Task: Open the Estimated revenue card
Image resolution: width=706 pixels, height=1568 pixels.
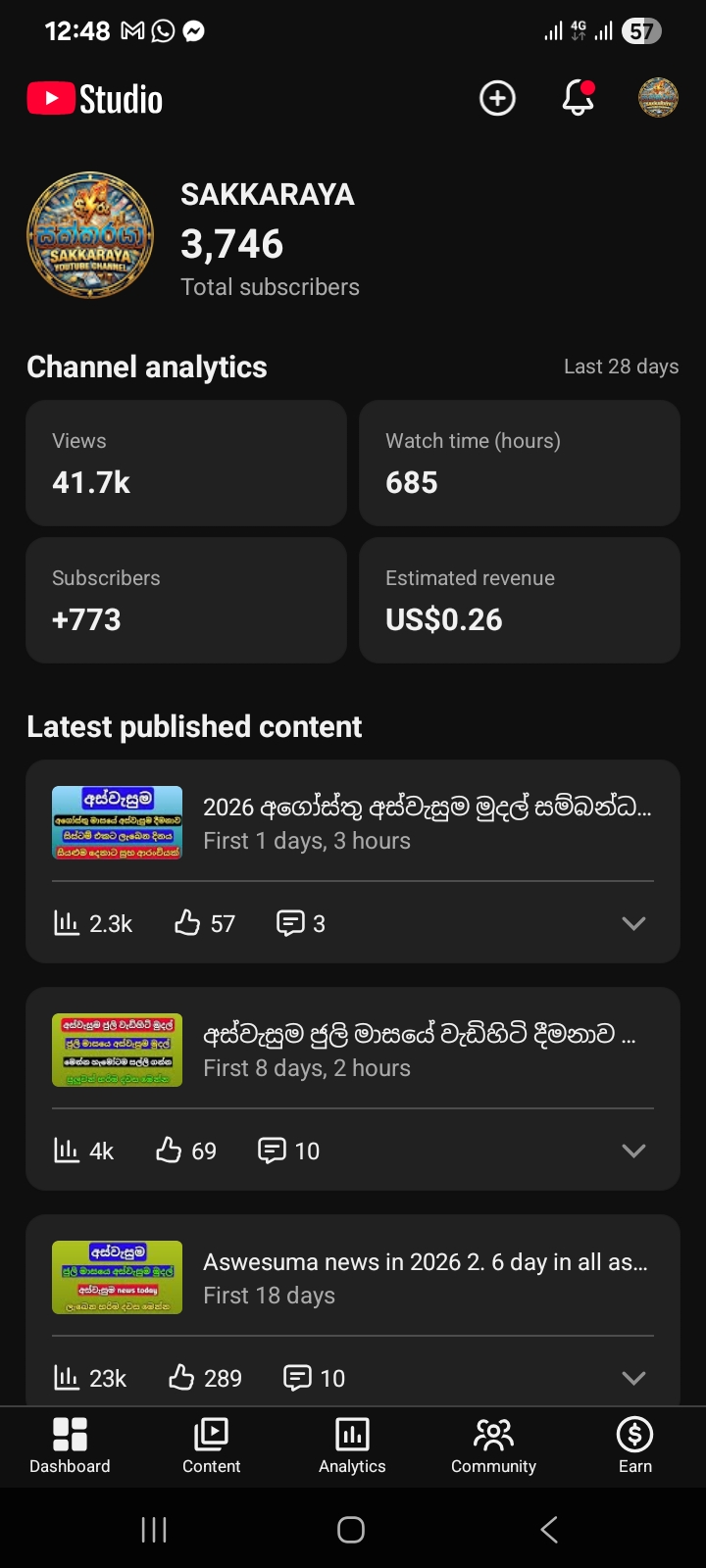Action: coord(520,600)
